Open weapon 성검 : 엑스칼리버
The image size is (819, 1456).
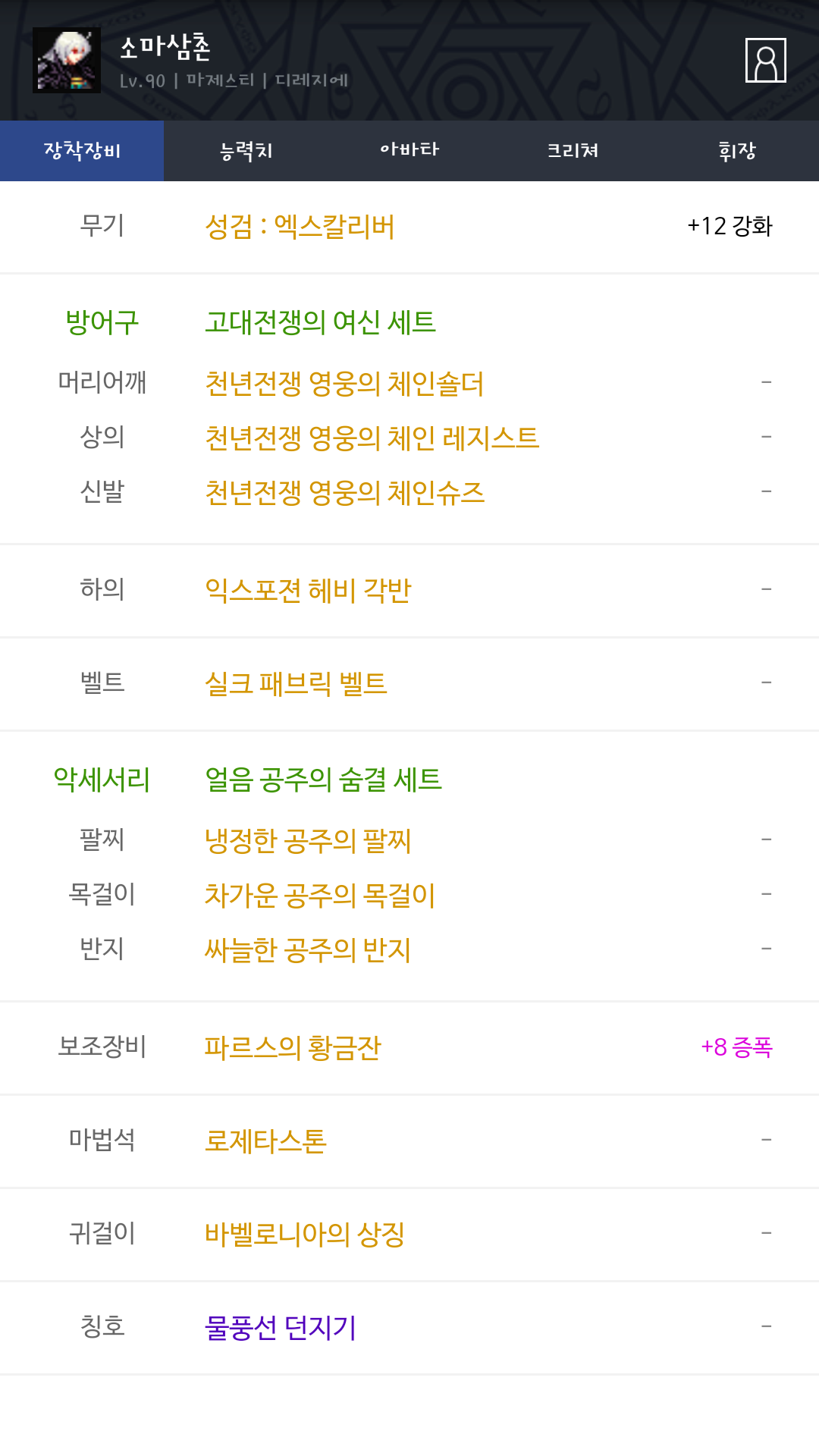click(x=300, y=227)
